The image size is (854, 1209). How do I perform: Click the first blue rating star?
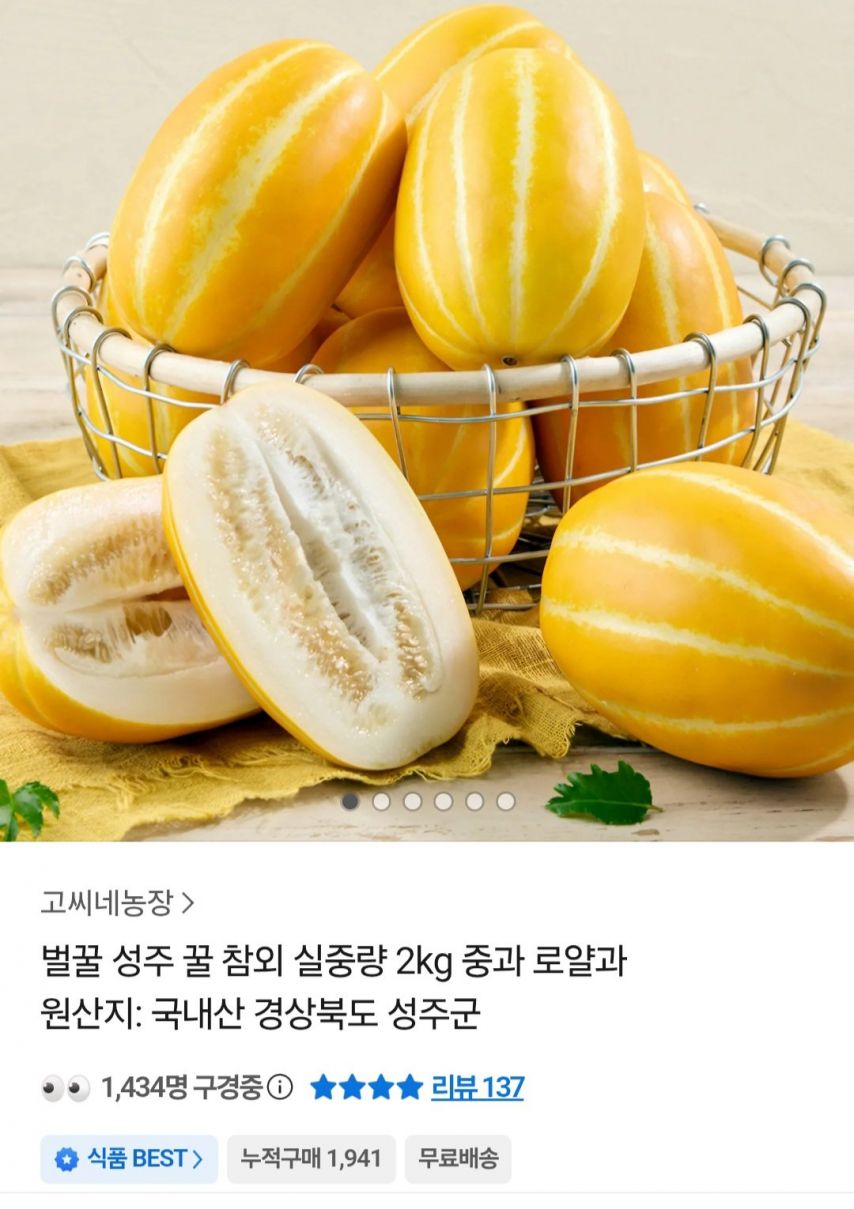click(324, 1090)
